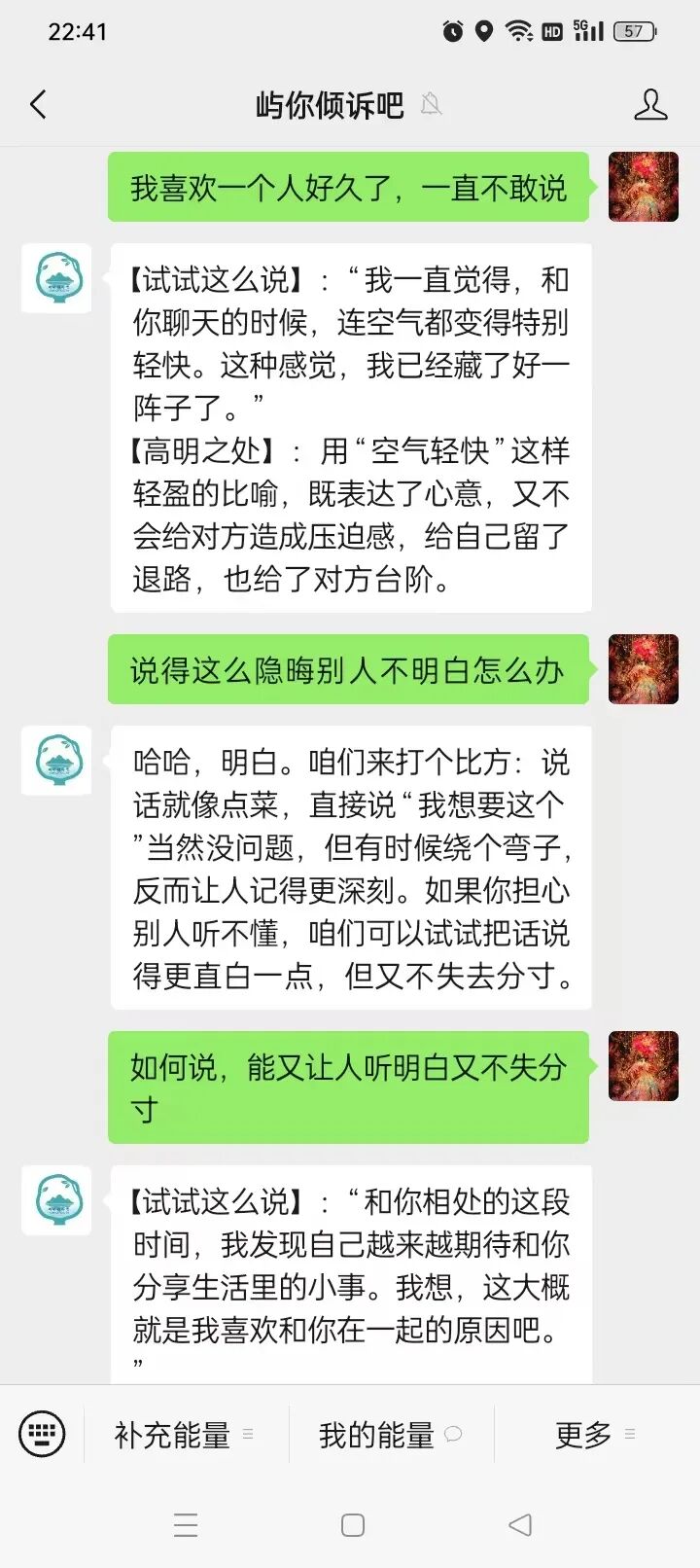Tap the green bubble asking 说得这么隐晦别人不明白怎么办
Viewport: 700px width, 1568px height.
tap(348, 669)
